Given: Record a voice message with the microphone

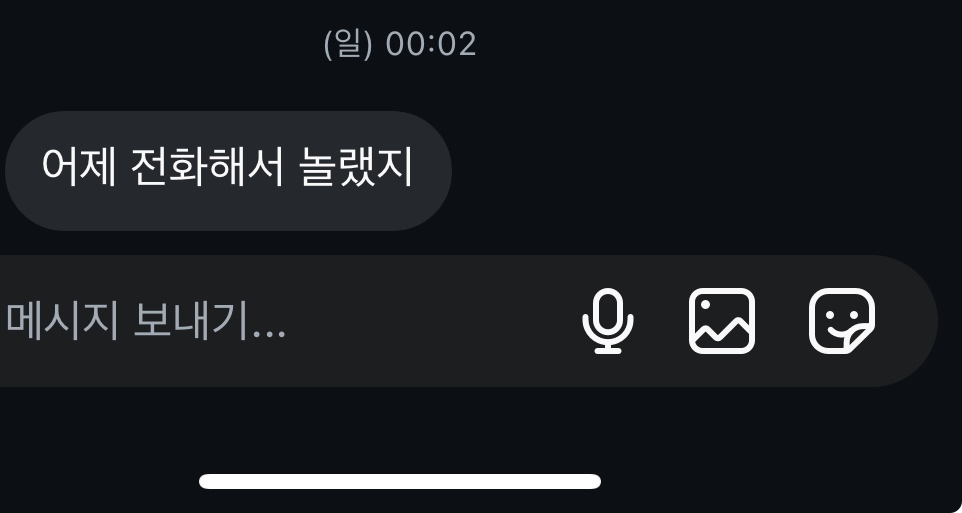Looking at the screenshot, I should 608,321.
